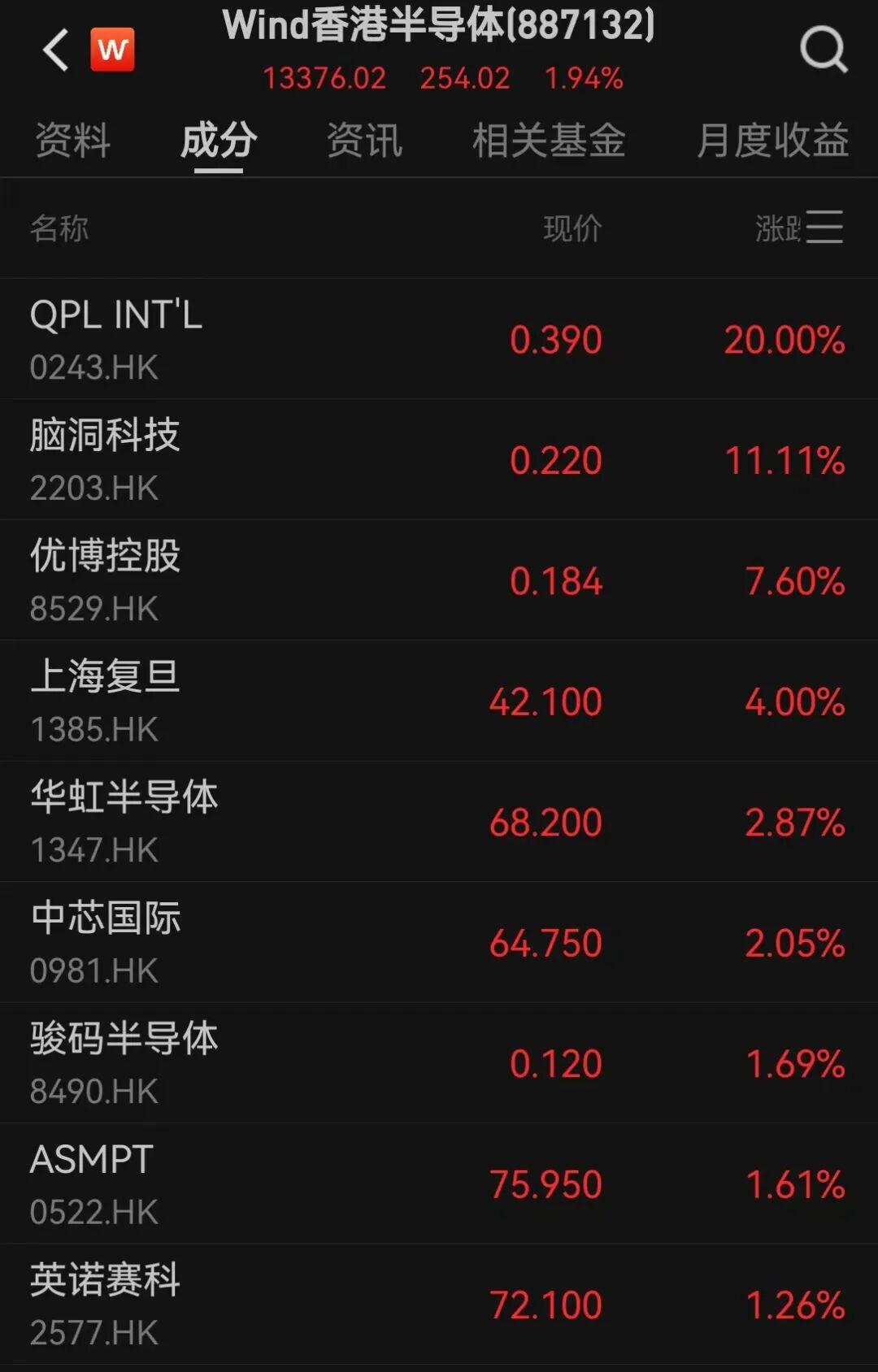Open the column list menu icon
Screen dimensions: 878x1372
[824, 227]
